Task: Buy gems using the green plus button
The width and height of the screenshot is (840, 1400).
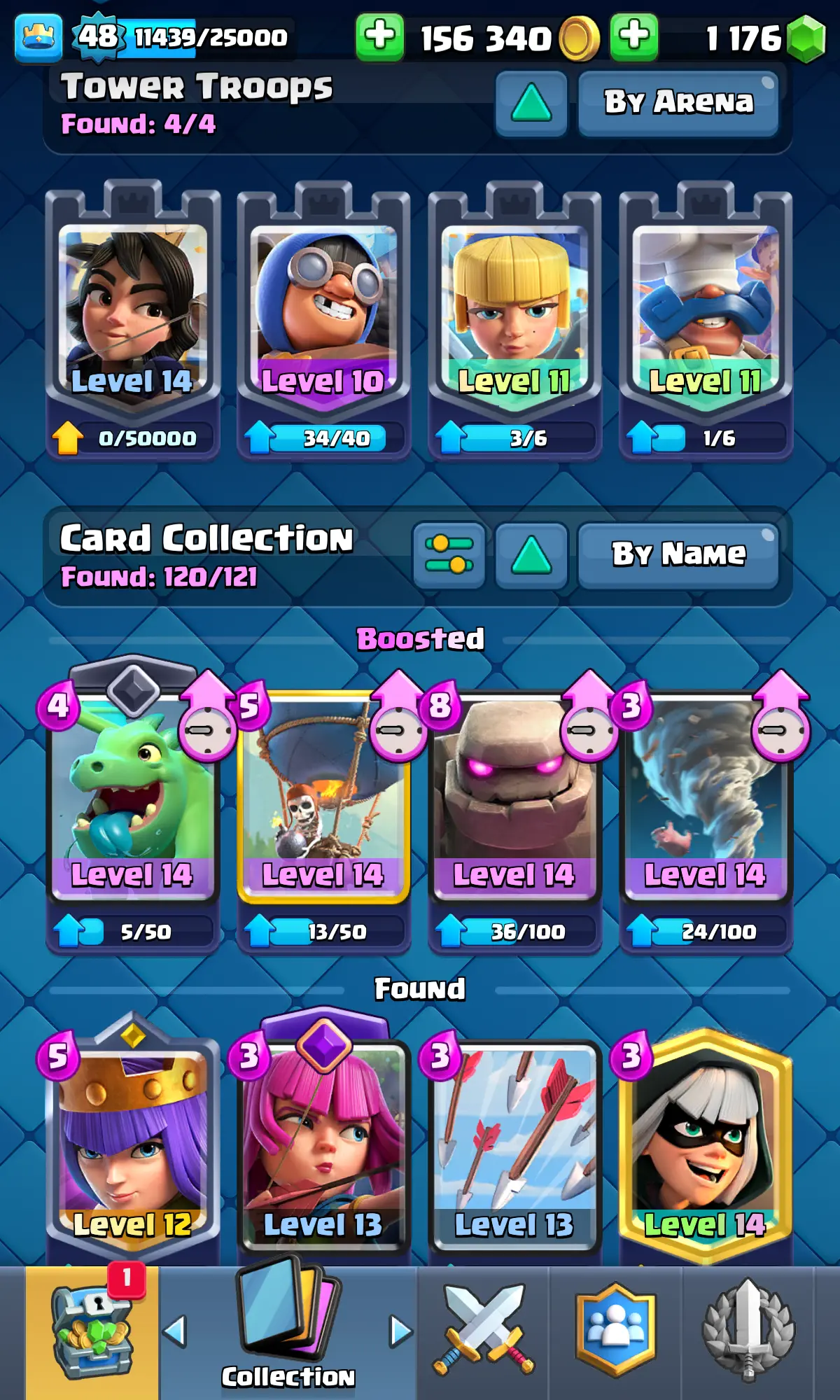Action: click(633, 36)
